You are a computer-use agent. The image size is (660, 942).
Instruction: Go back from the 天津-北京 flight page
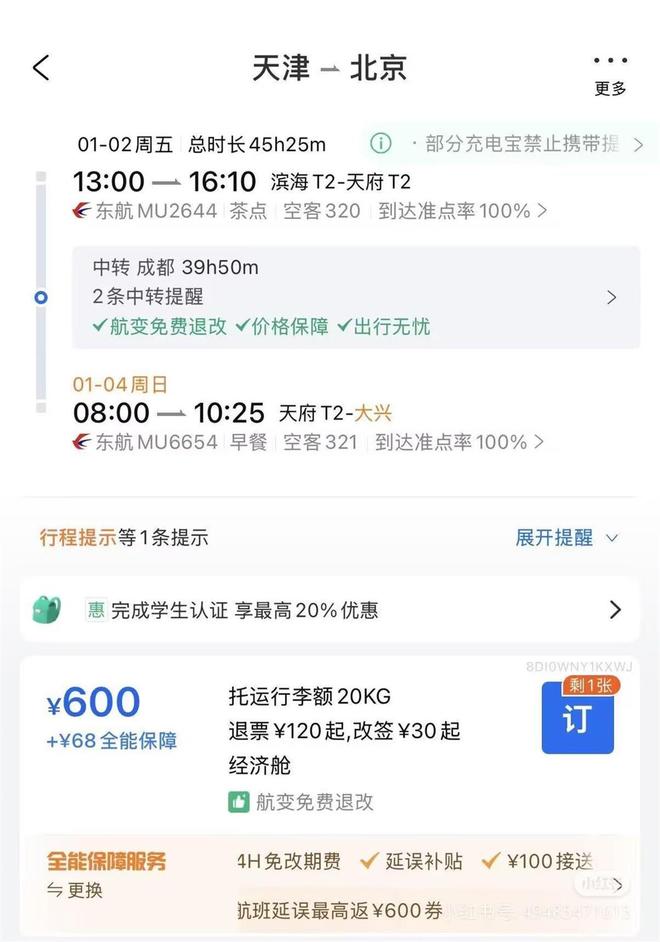click(x=41, y=68)
